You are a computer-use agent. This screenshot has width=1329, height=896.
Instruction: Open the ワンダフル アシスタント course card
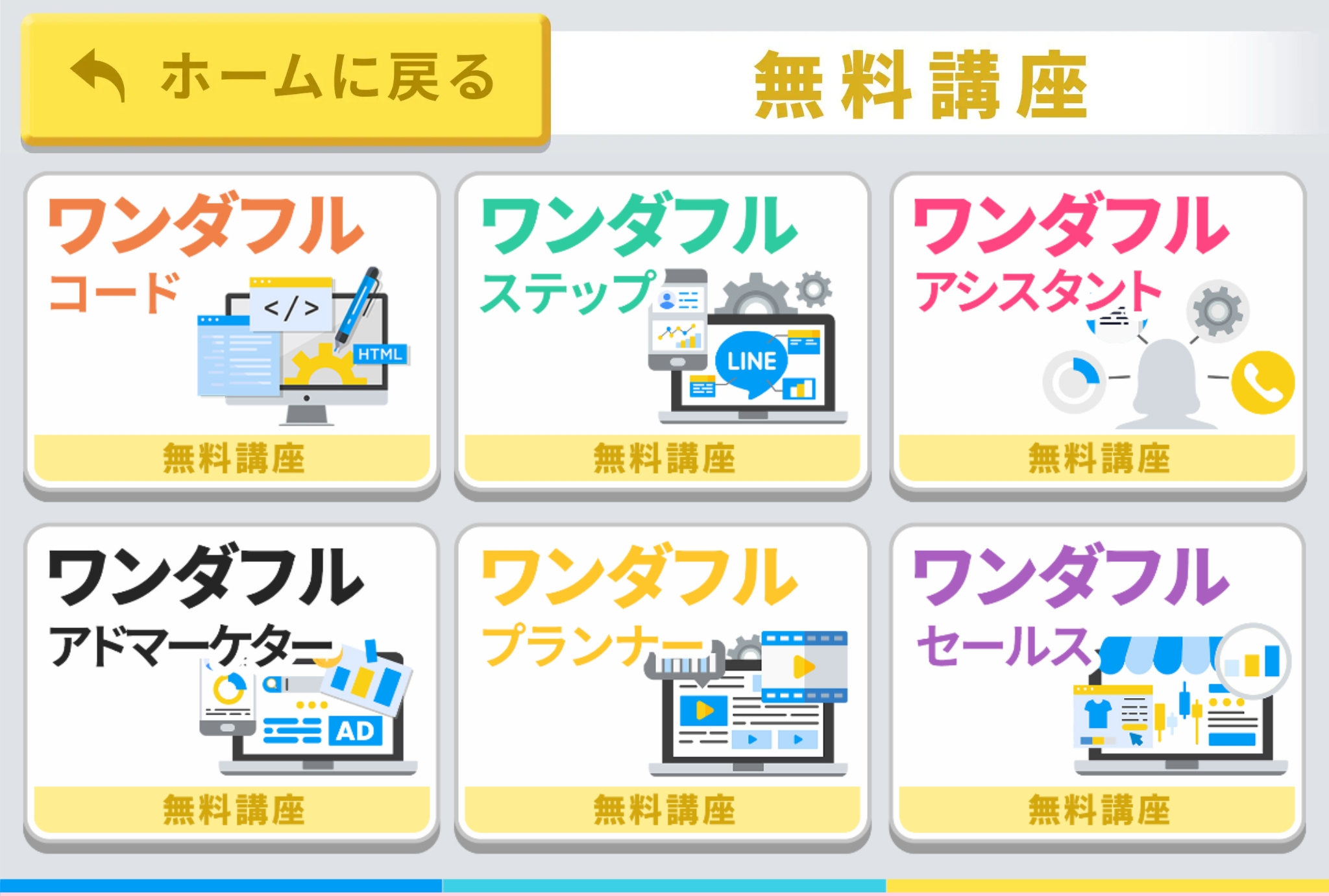[x=1097, y=332]
